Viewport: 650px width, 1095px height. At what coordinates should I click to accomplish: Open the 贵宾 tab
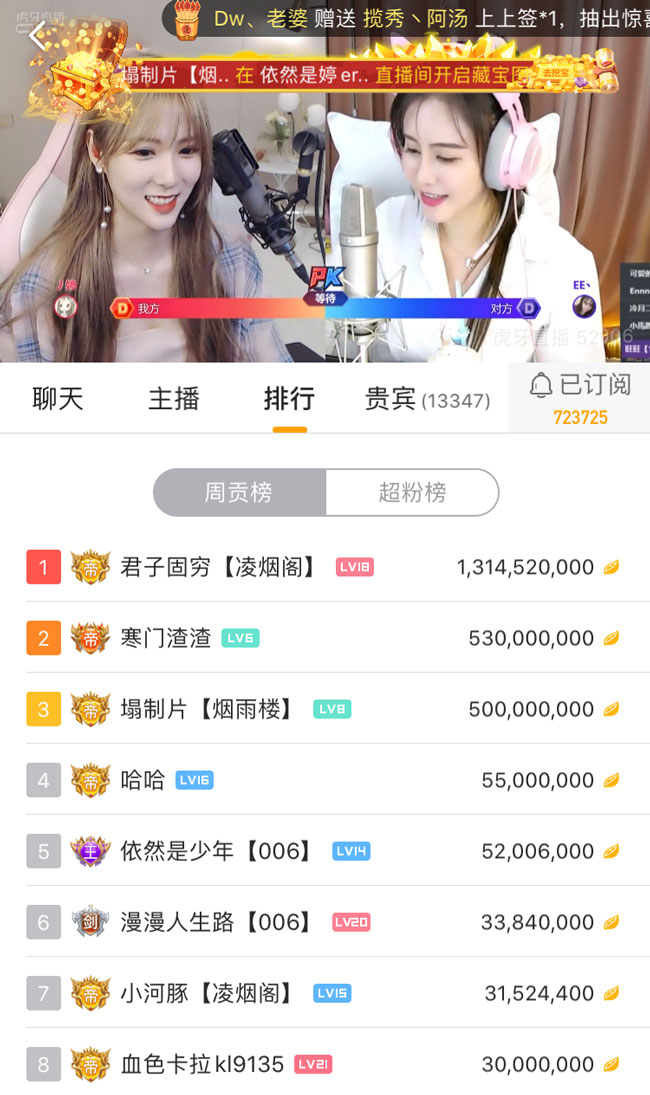427,399
